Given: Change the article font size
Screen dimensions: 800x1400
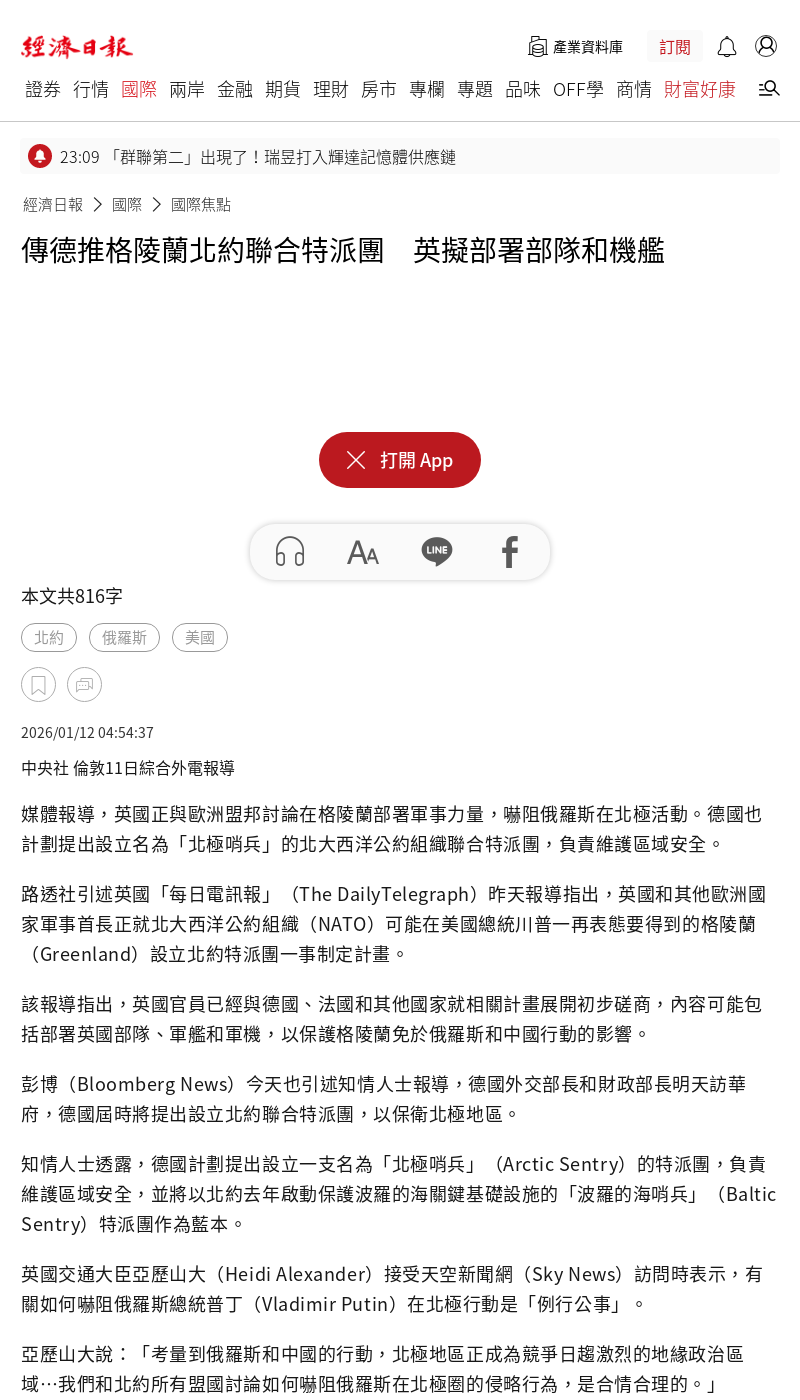Looking at the screenshot, I should click(x=363, y=552).
